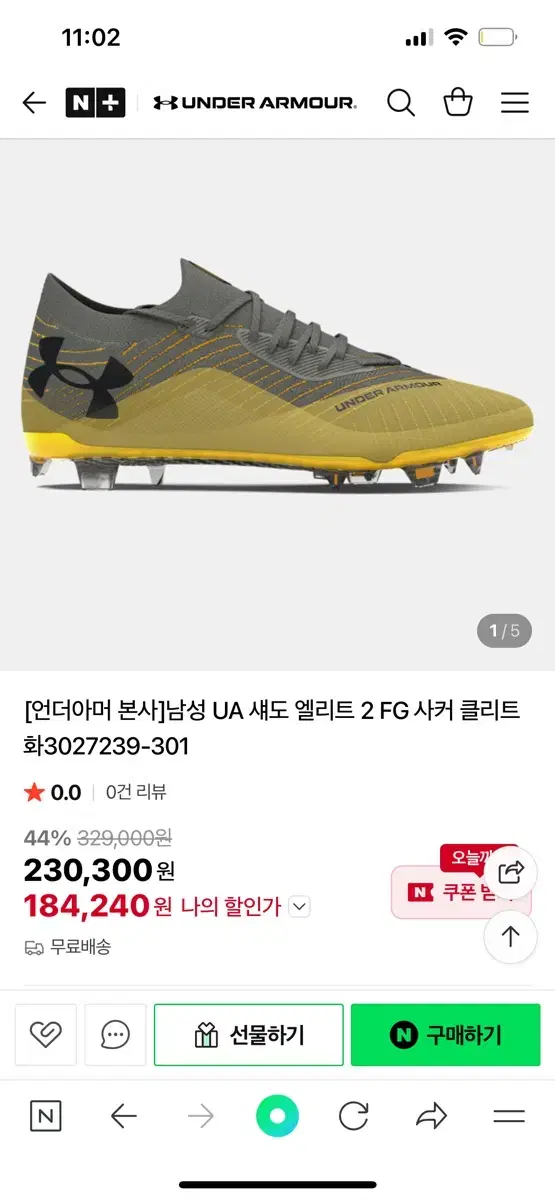Reload the page
The width and height of the screenshot is (555, 1200).
(x=354, y=1116)
